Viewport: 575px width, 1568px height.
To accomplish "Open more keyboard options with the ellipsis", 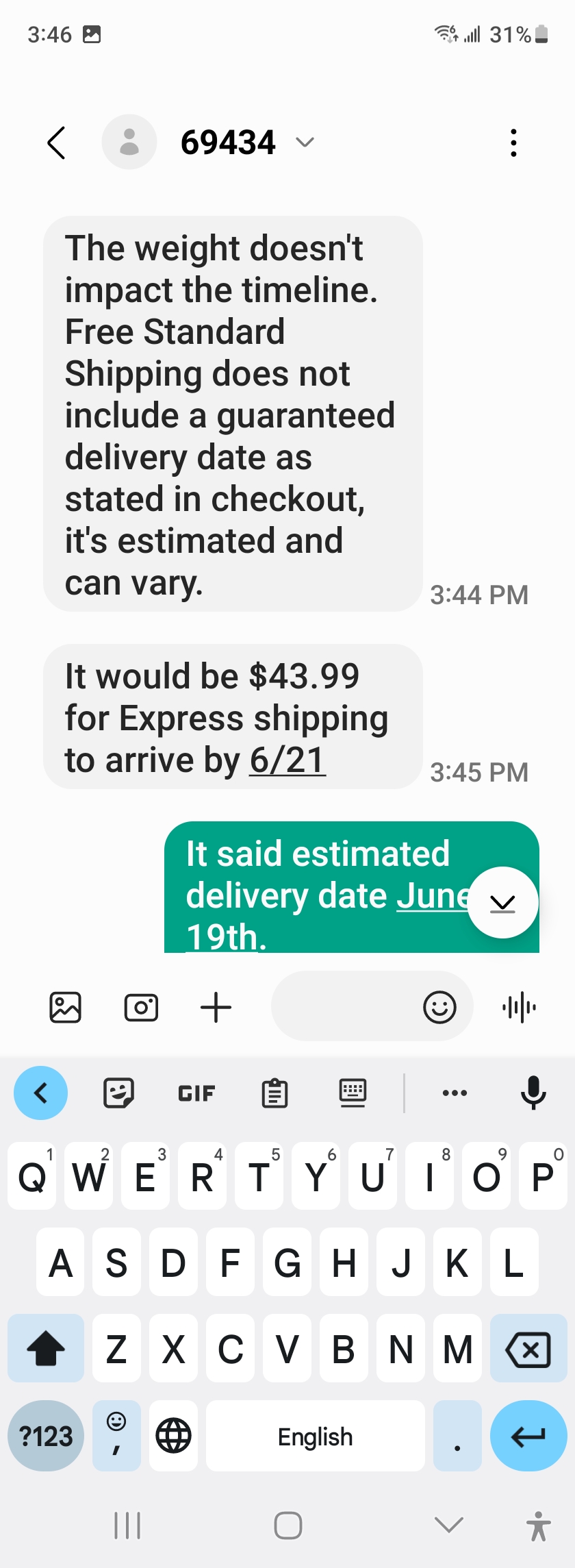I will 455,1093.
